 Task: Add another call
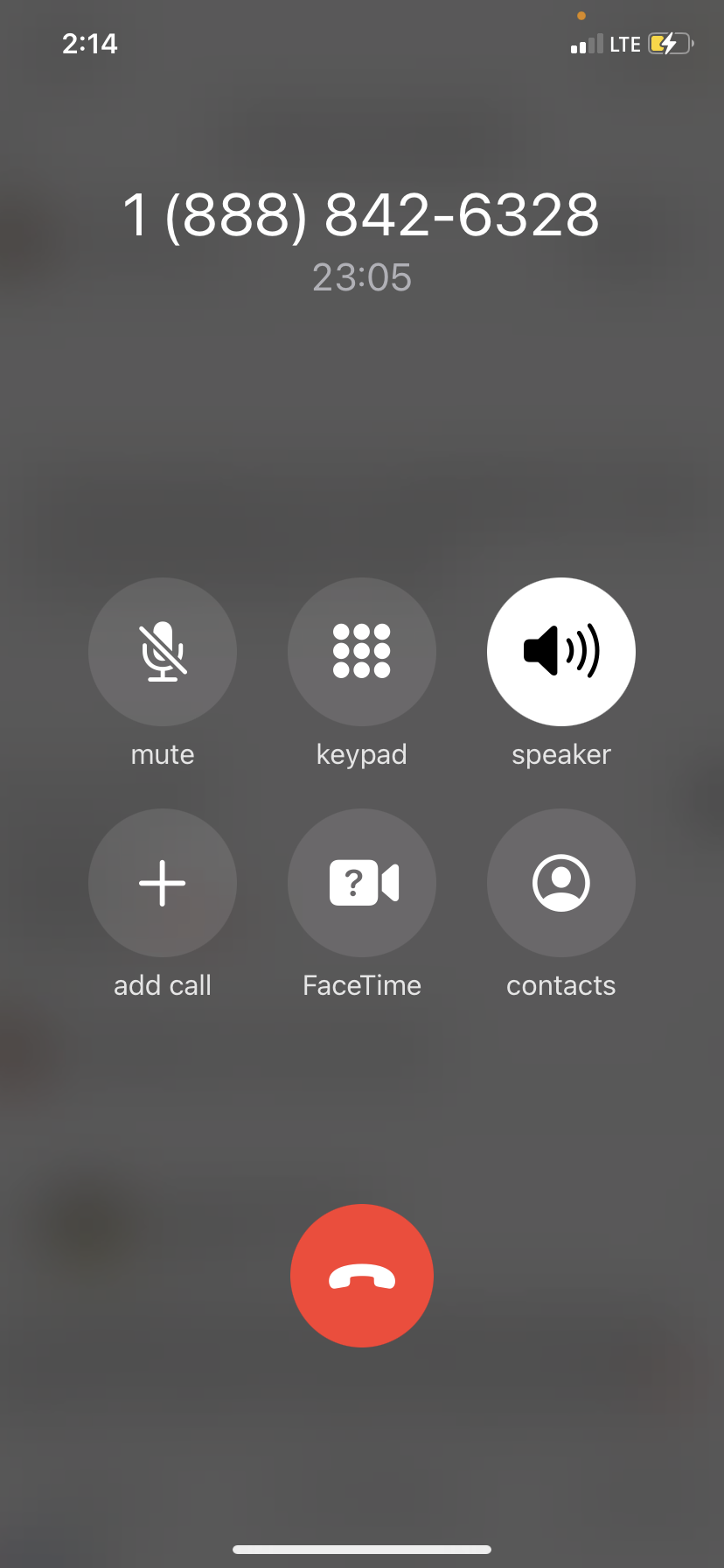tap(163, 883)
